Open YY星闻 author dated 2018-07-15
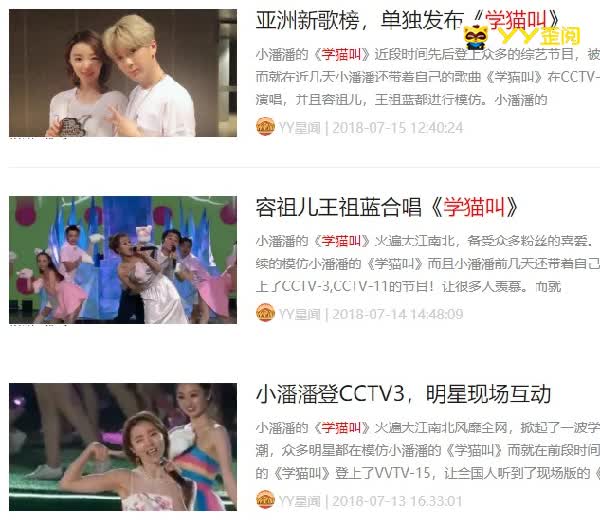The width and height of the screenshot is (600, 526). (298, 127)
